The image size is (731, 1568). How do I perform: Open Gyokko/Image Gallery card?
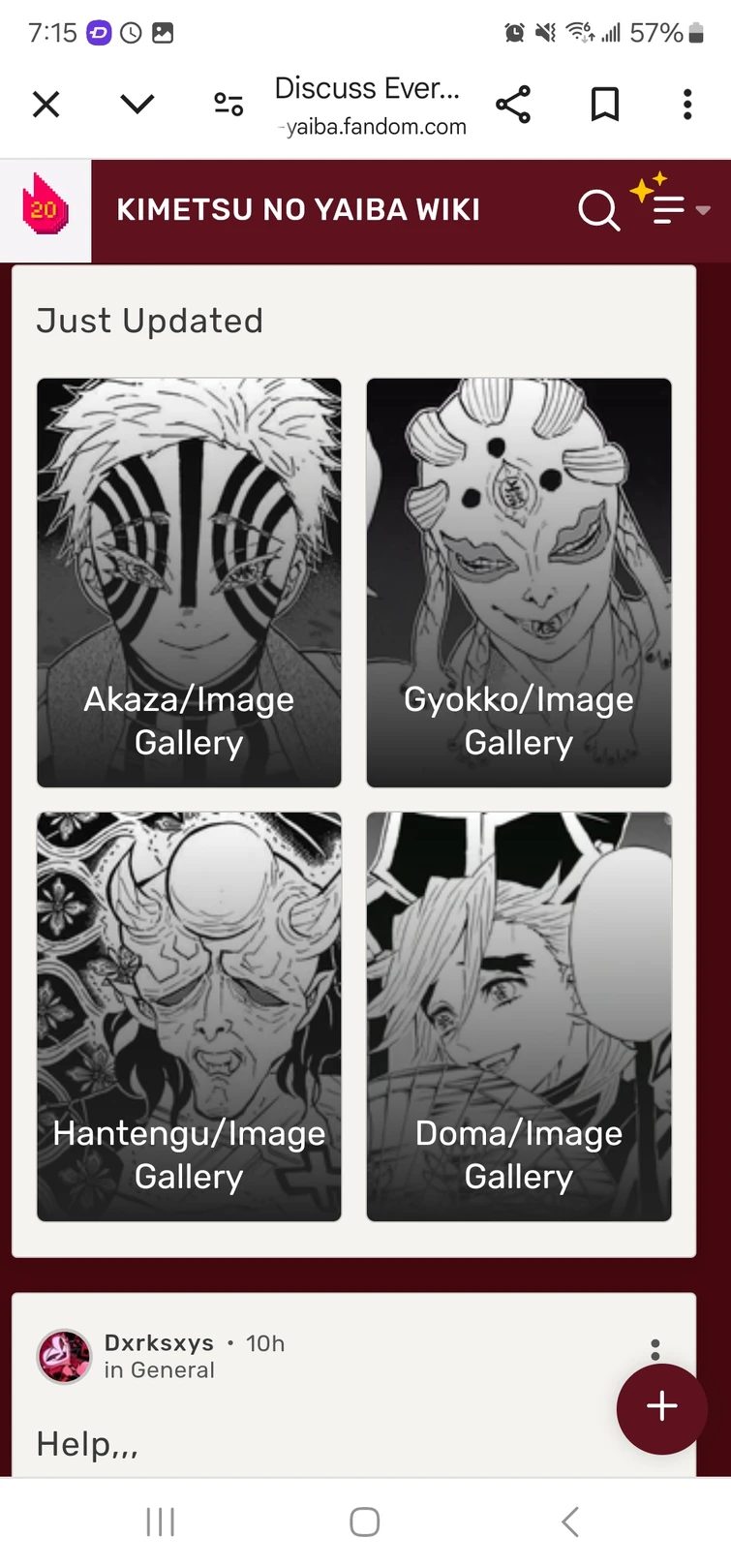coord(518,582)
